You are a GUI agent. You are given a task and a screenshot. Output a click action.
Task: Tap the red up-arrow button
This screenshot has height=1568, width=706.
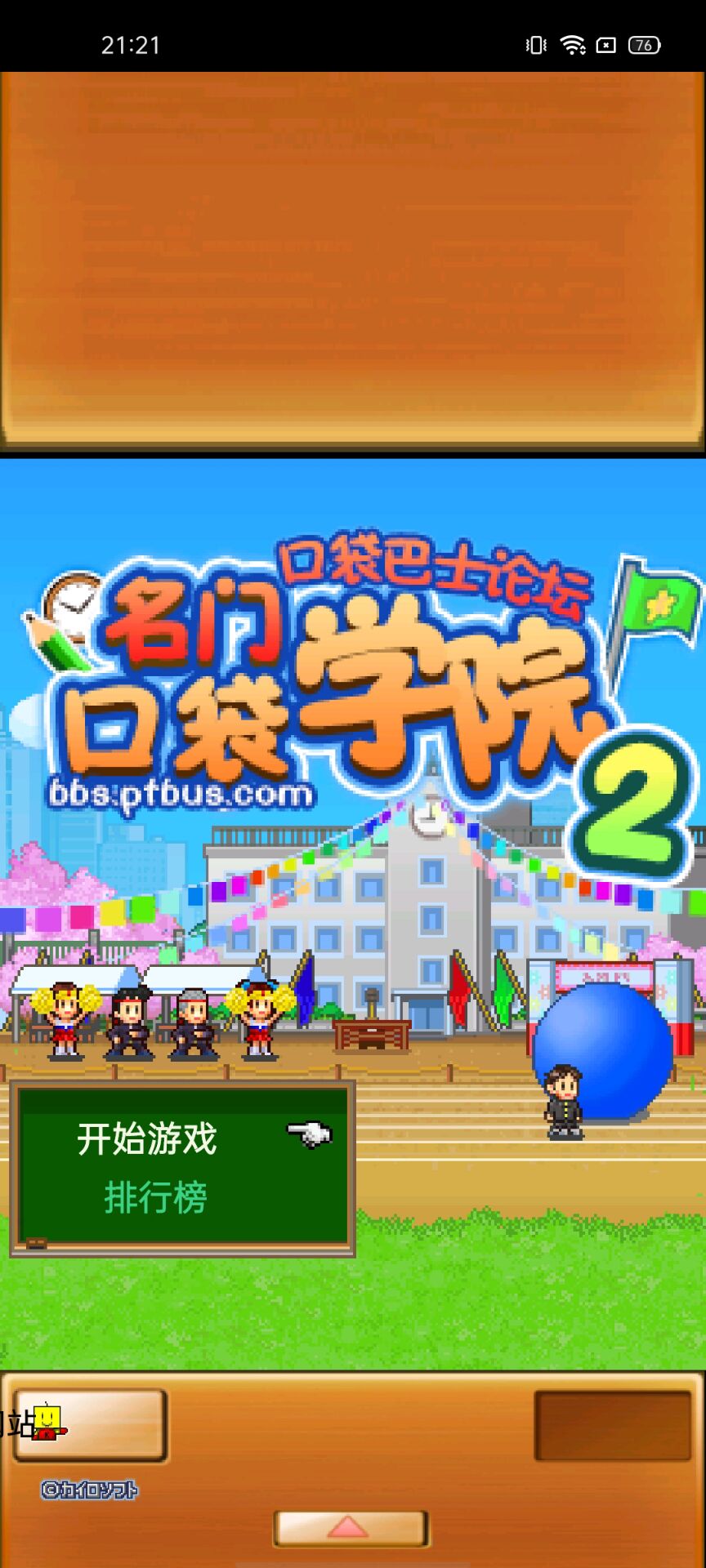point(350,1527)
